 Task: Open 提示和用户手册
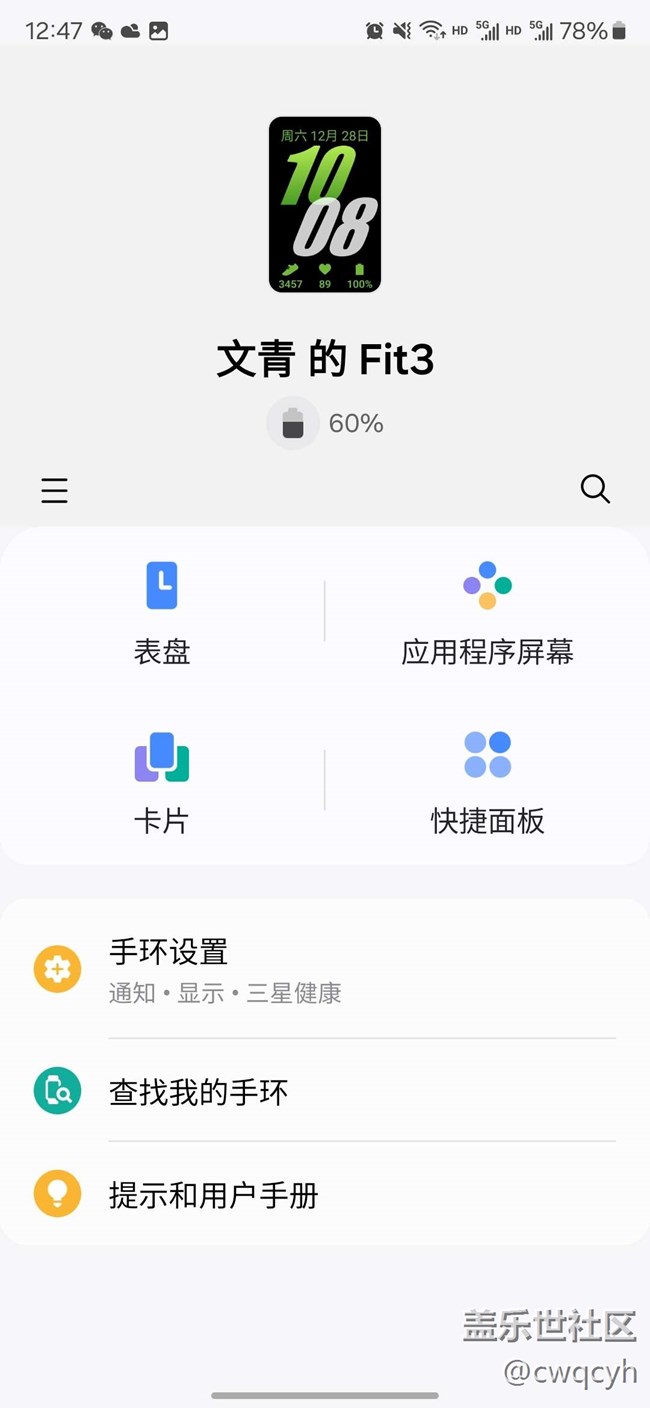[x=325, y=1194]
